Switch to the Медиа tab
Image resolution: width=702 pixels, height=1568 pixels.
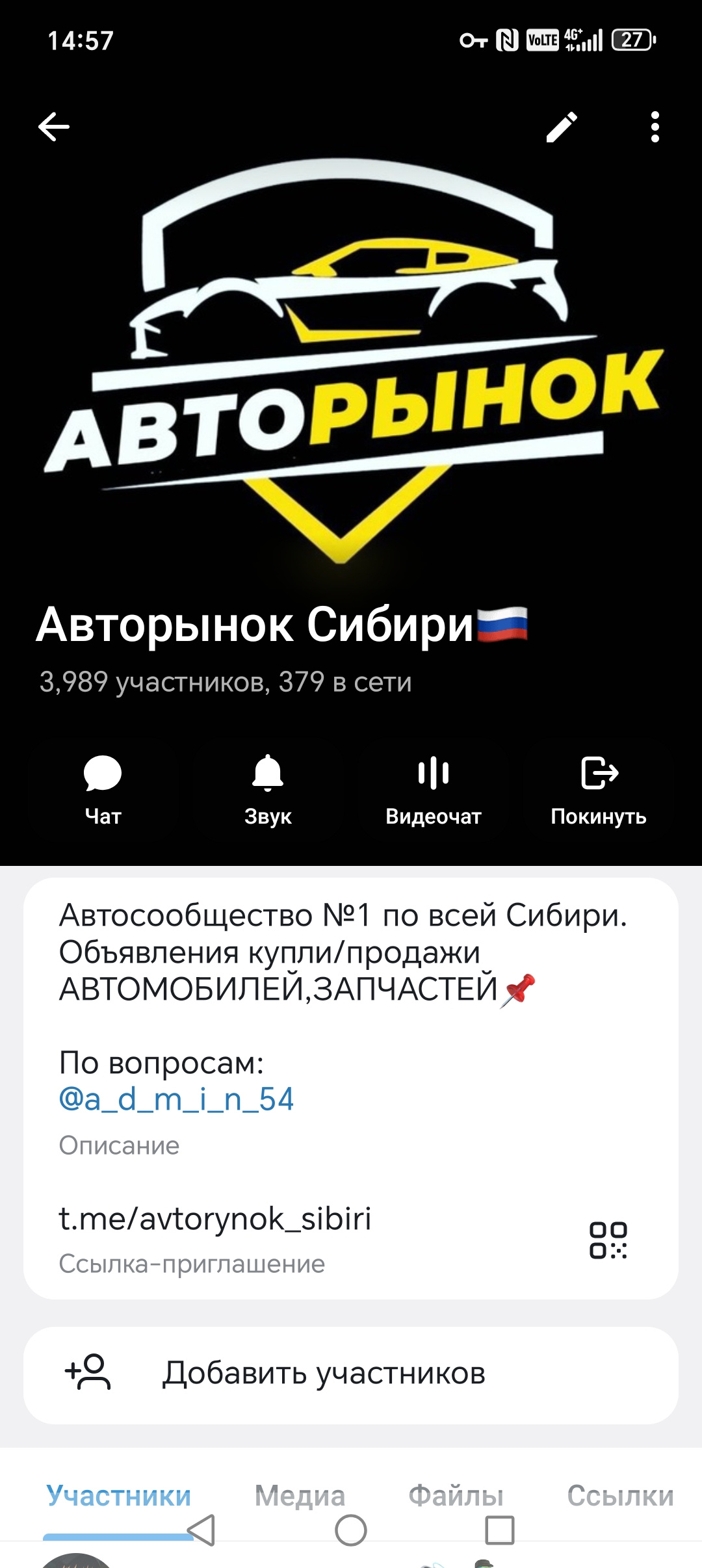(x=300, y=1495)
